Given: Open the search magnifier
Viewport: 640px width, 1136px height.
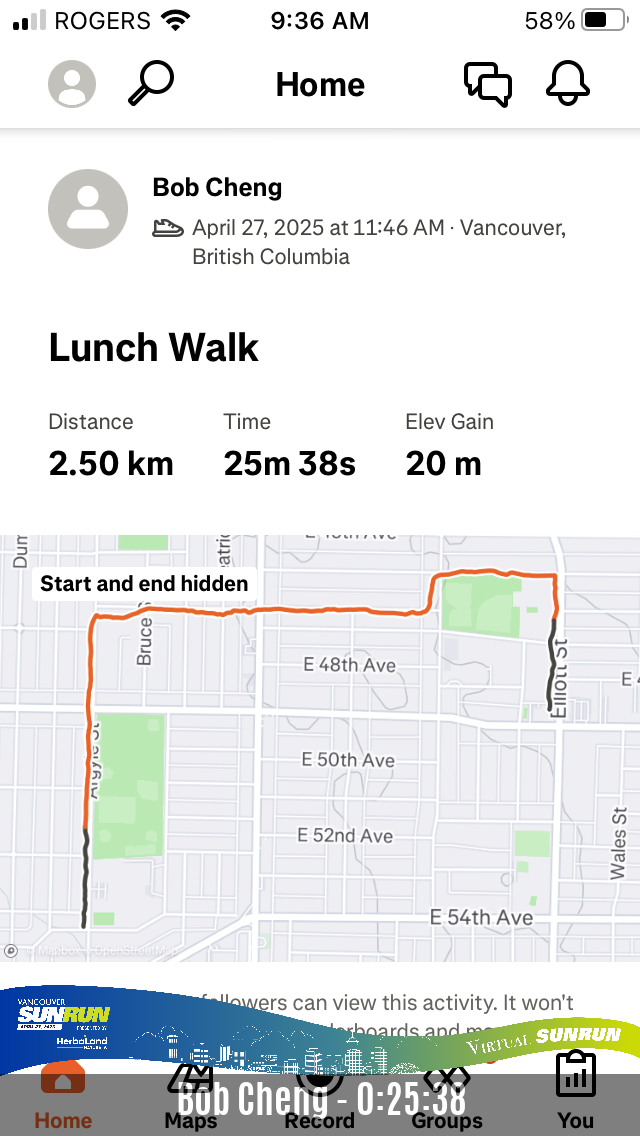Looking at the screenshot, I should (x=151, y=84).
